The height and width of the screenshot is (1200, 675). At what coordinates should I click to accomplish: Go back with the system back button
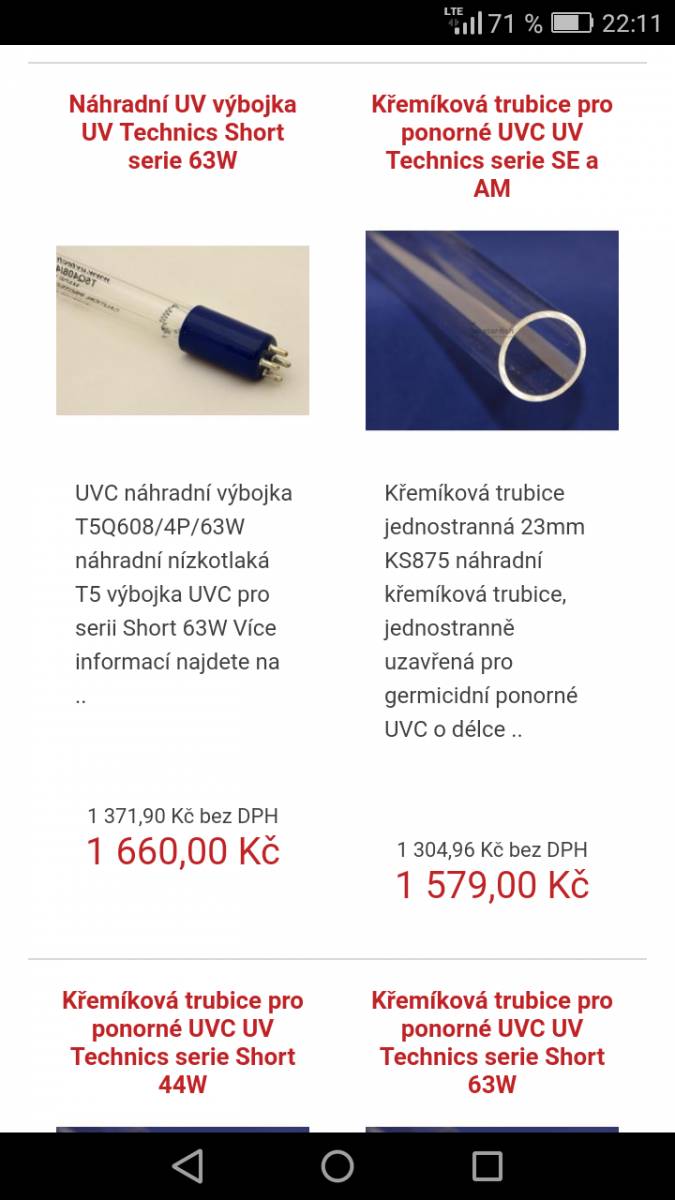click(187, 1166)
